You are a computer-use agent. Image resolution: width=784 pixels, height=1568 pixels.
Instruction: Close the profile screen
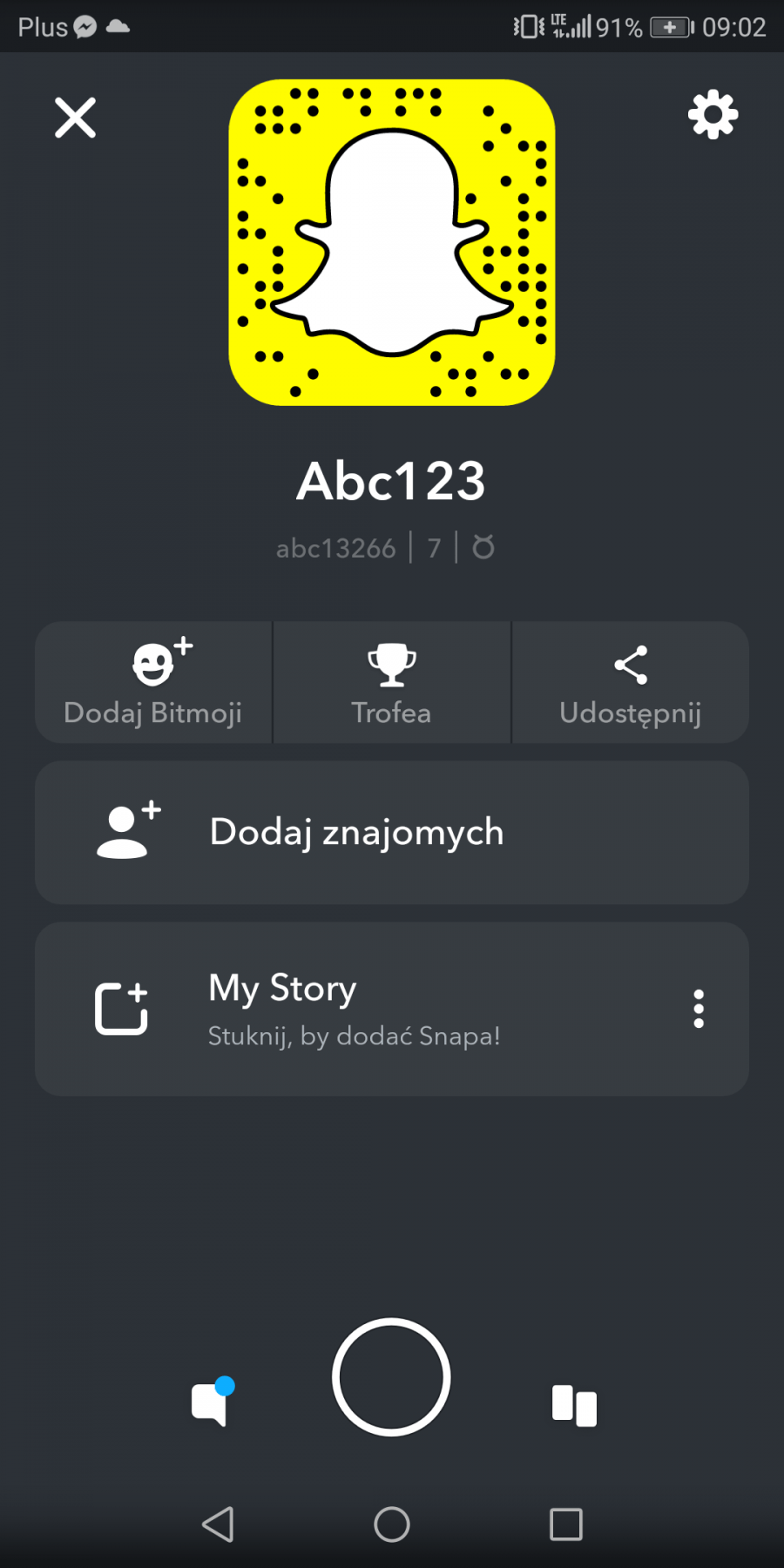click(x=75, y=118)
